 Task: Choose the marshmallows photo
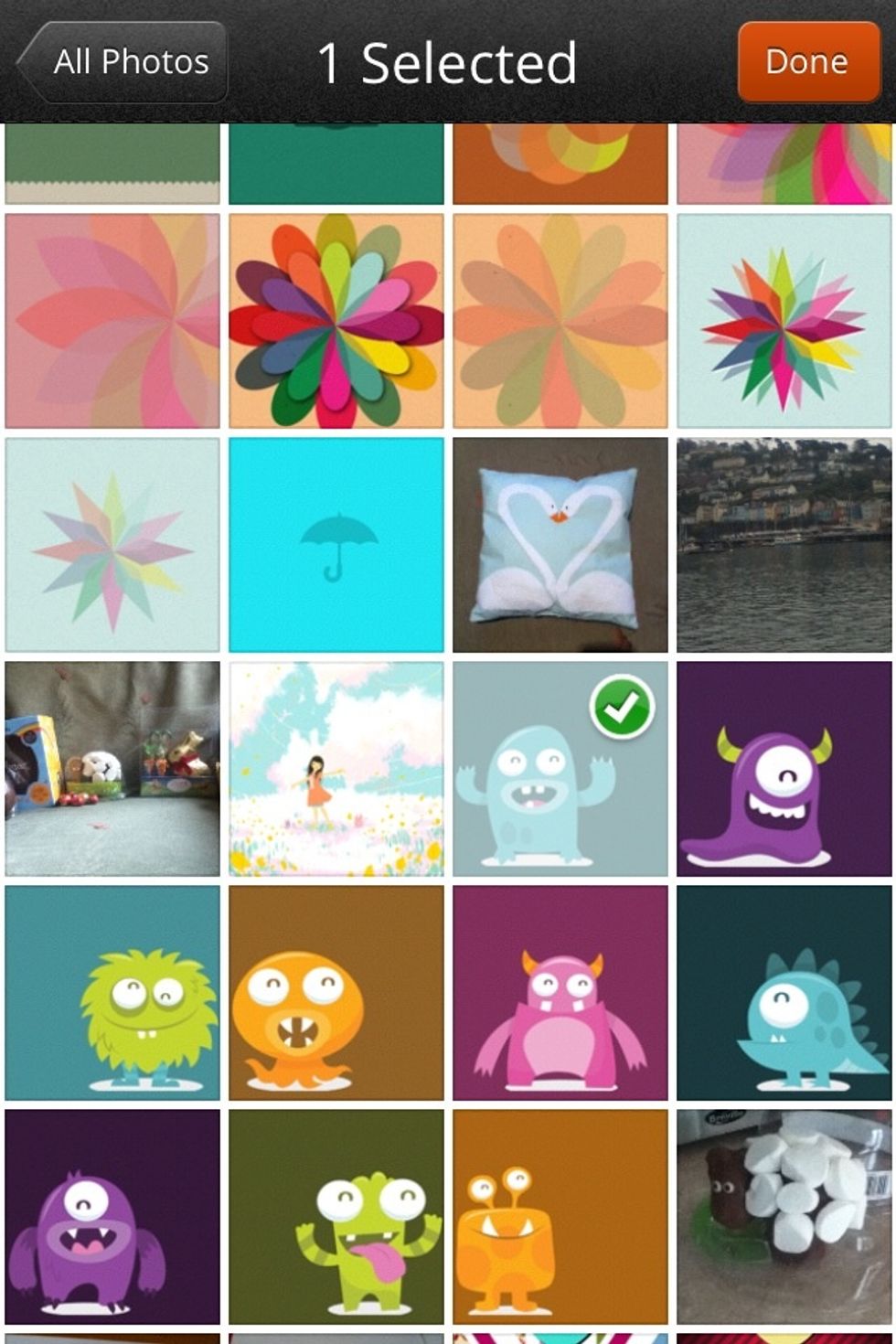pyautogui.click(x=784, y=1217)
